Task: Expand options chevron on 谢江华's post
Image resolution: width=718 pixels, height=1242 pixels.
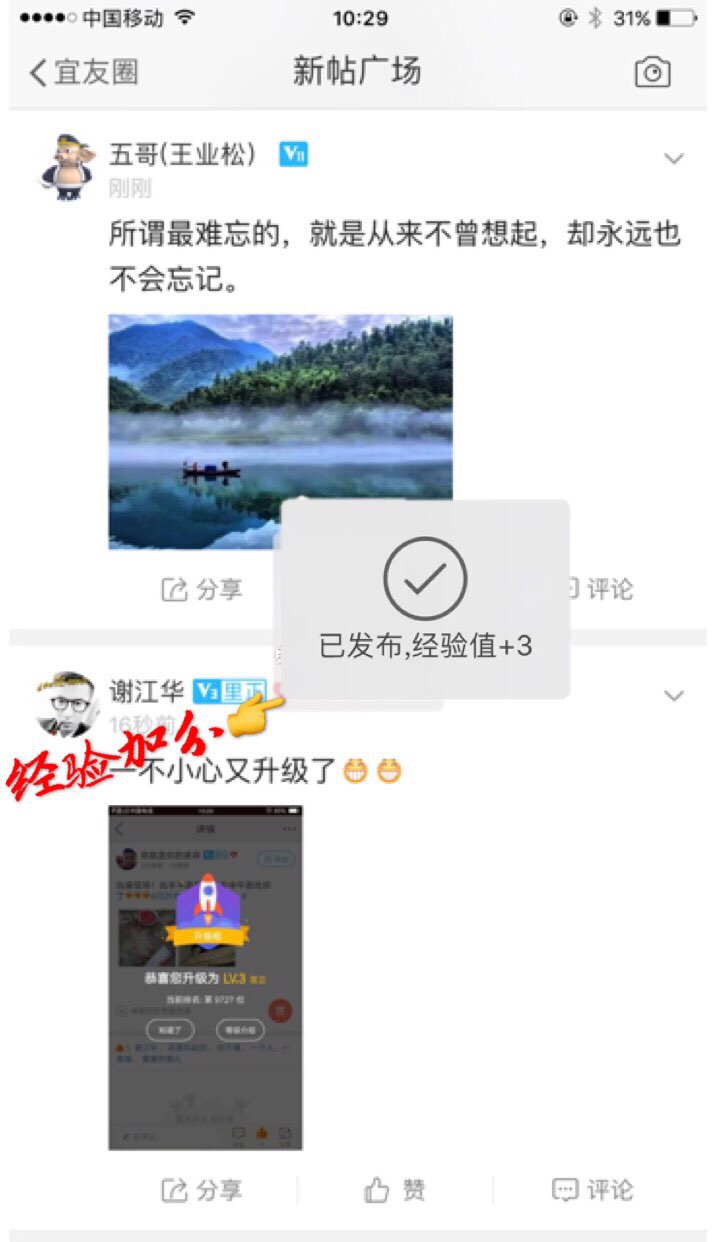Action: (674, 695)
